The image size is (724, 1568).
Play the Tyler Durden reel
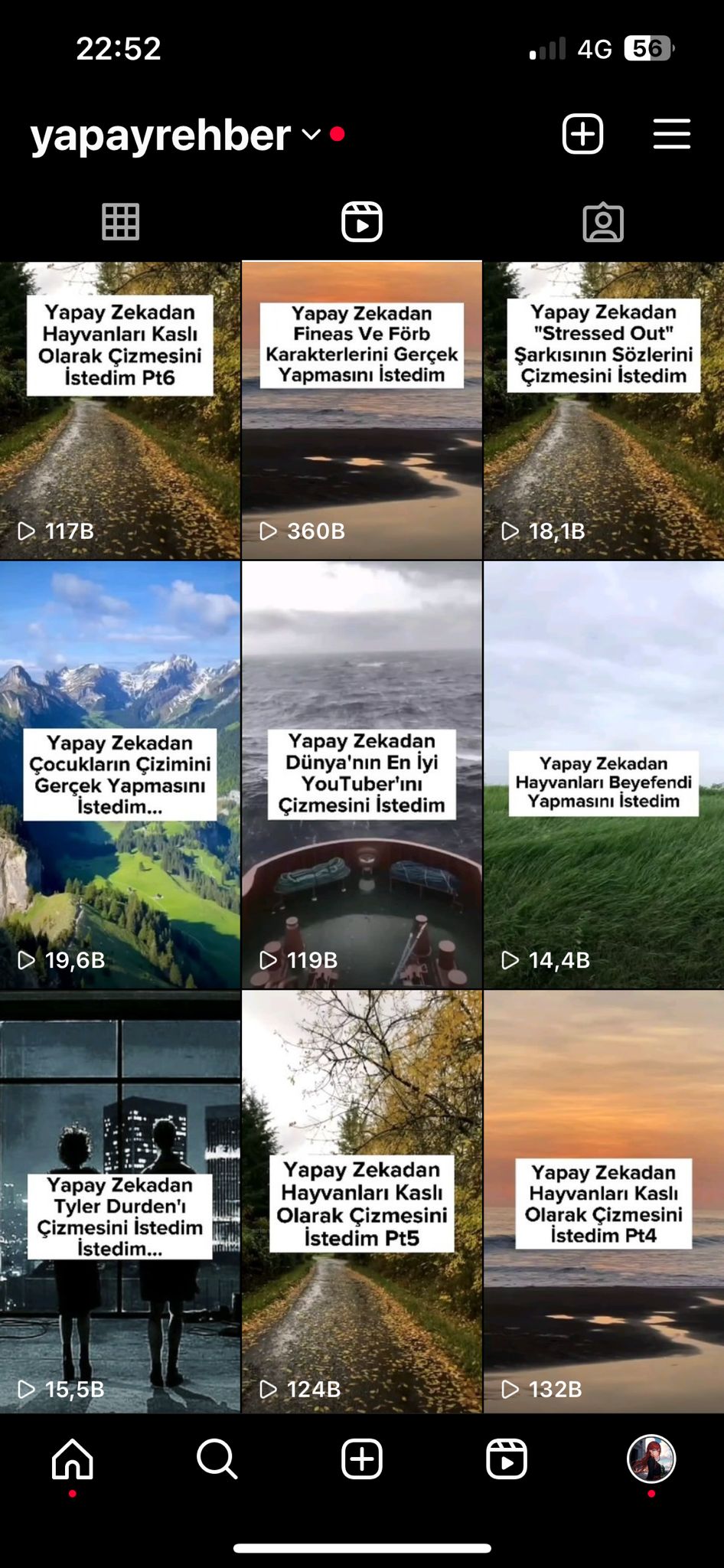pyautogui.click(x=120, y=1202)
